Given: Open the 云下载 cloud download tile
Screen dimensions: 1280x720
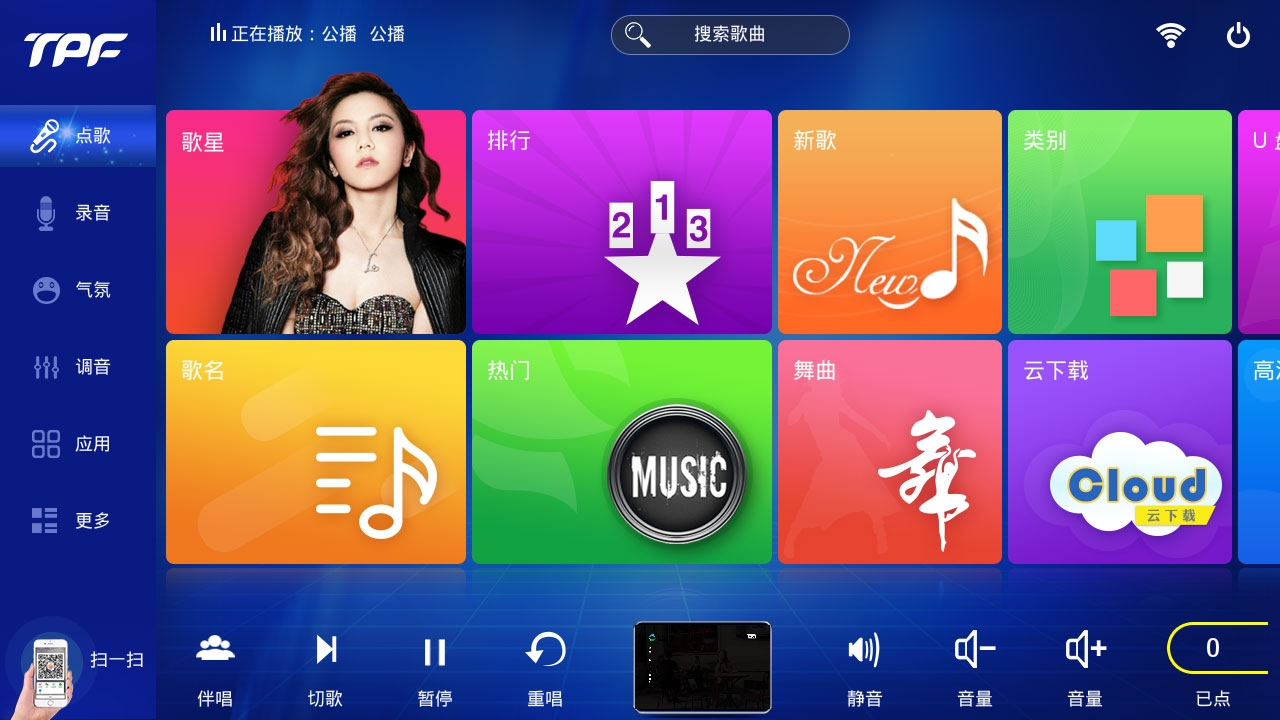Looking at the screenshot, I should [x=1119, y=452].
